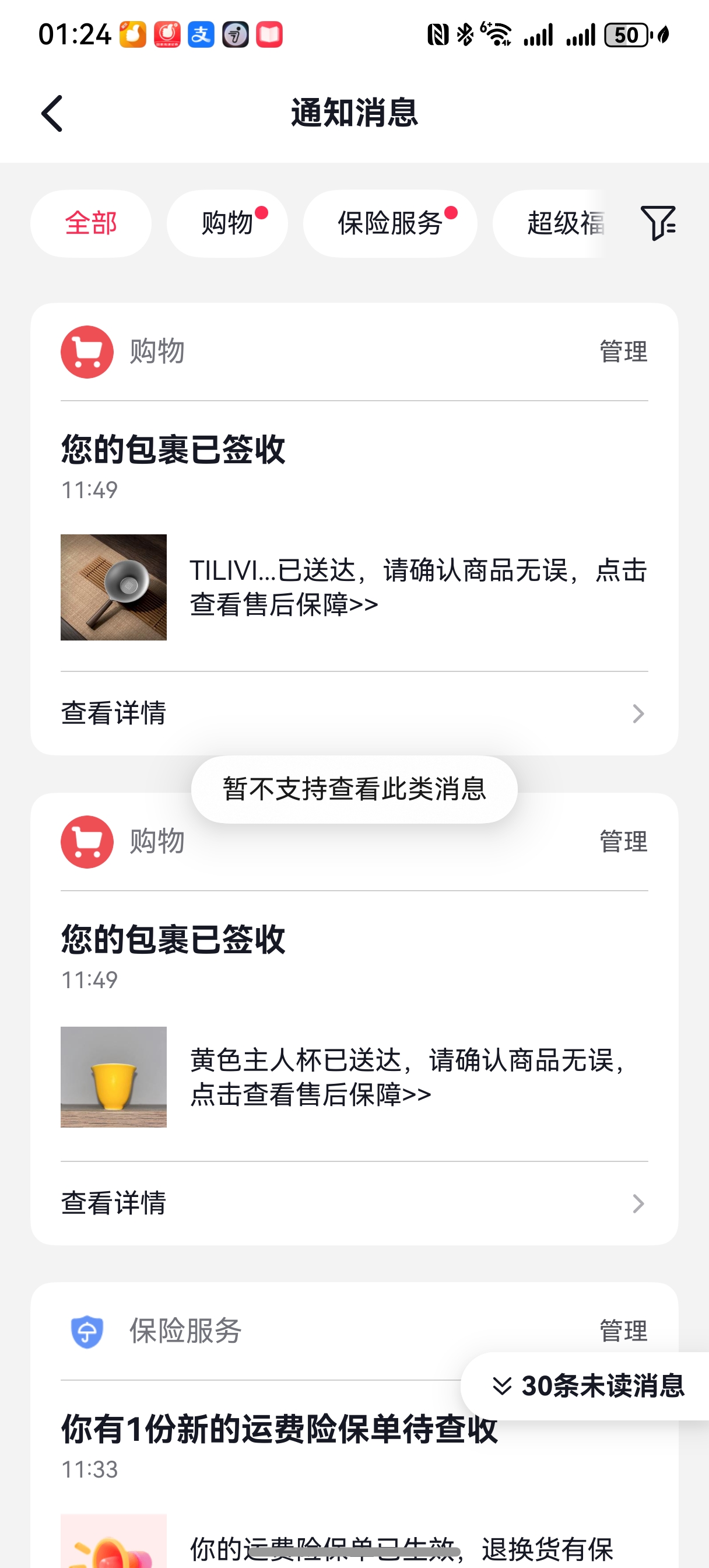The image size is (709, 1568).
Task: Open the 30条未读消息 jump button
Action: pyautogui.click(x=589, y=1385)
